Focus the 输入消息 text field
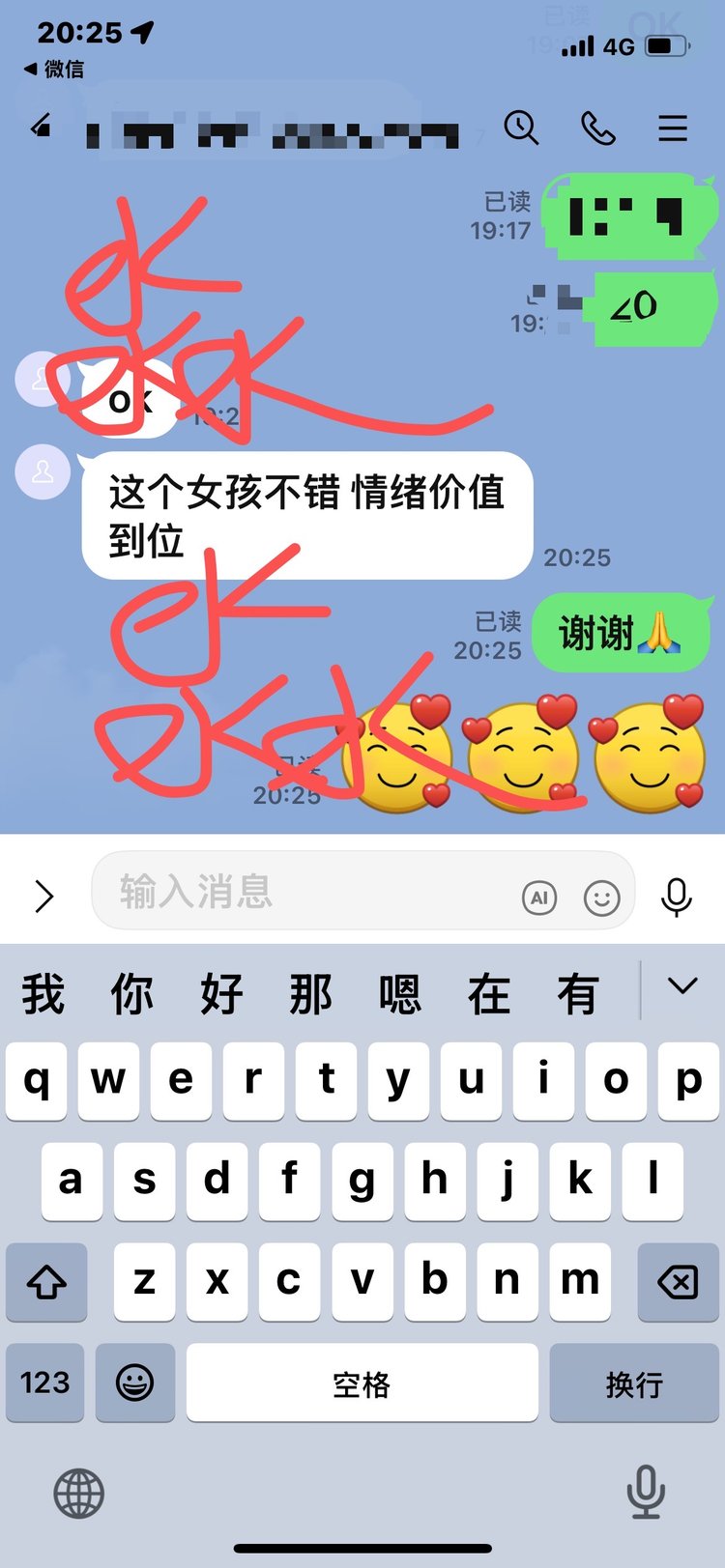The image size is (725, 1568). click(309, 892)
